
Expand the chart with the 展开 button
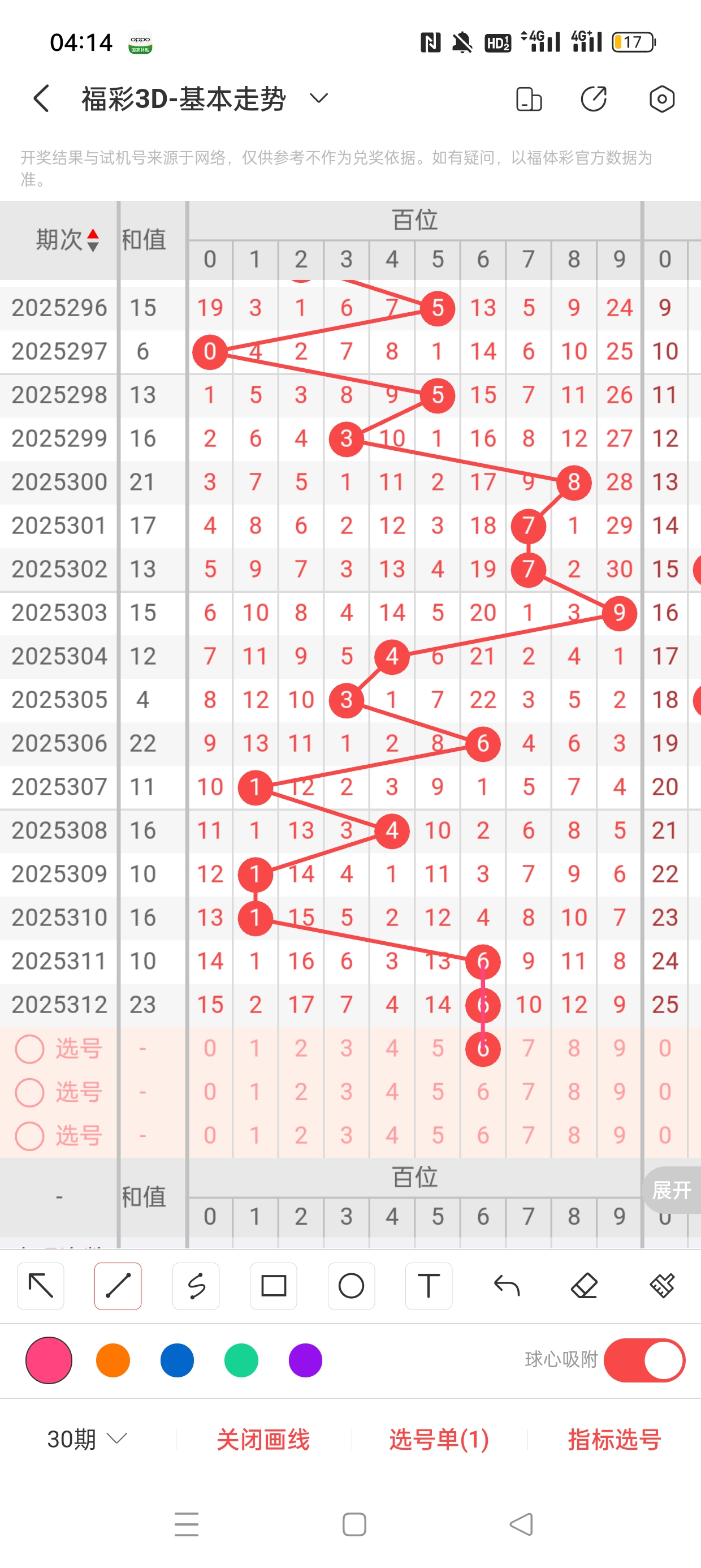[x=672, y=1190]
